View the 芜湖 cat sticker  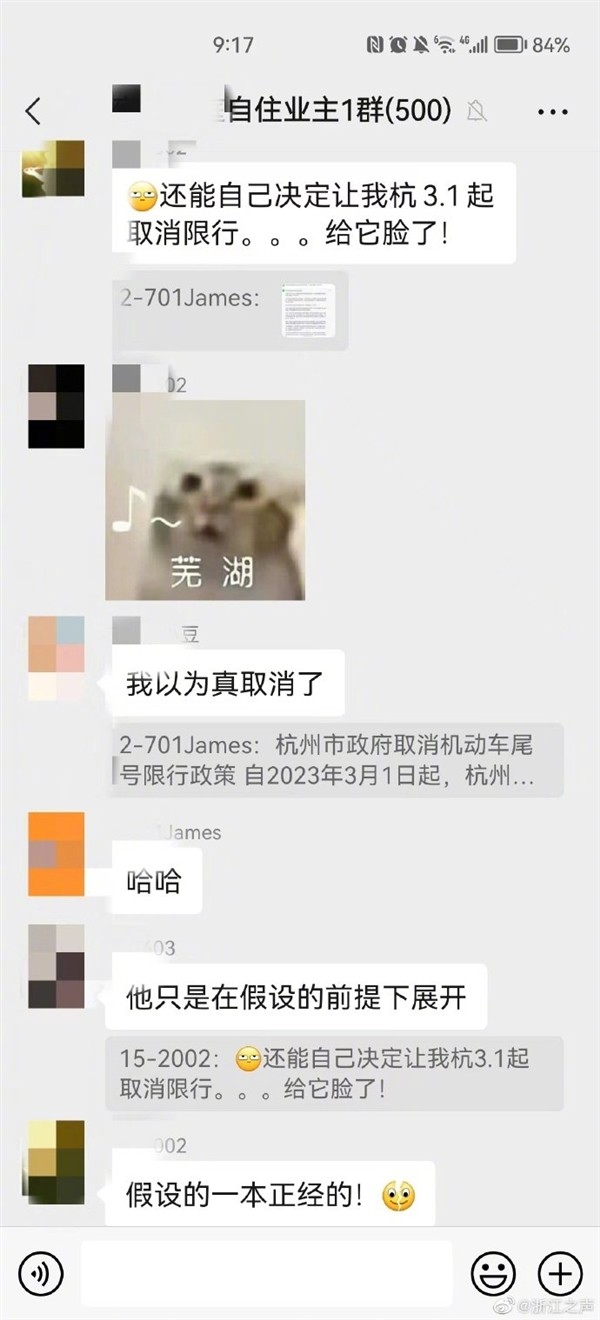(205, 500)
